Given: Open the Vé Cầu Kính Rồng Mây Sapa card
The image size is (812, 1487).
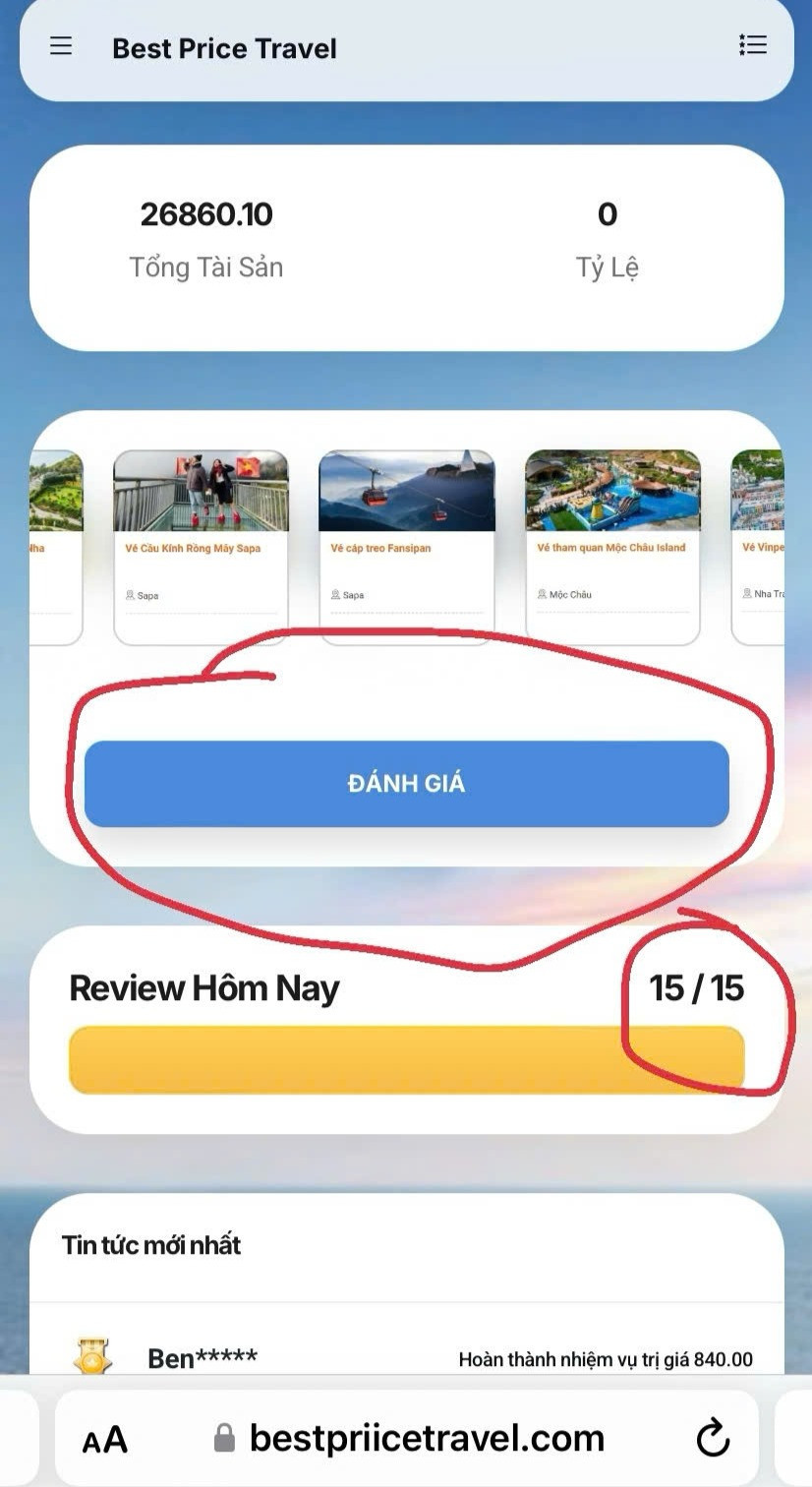Looking at the screenshot, I should 201,547.
